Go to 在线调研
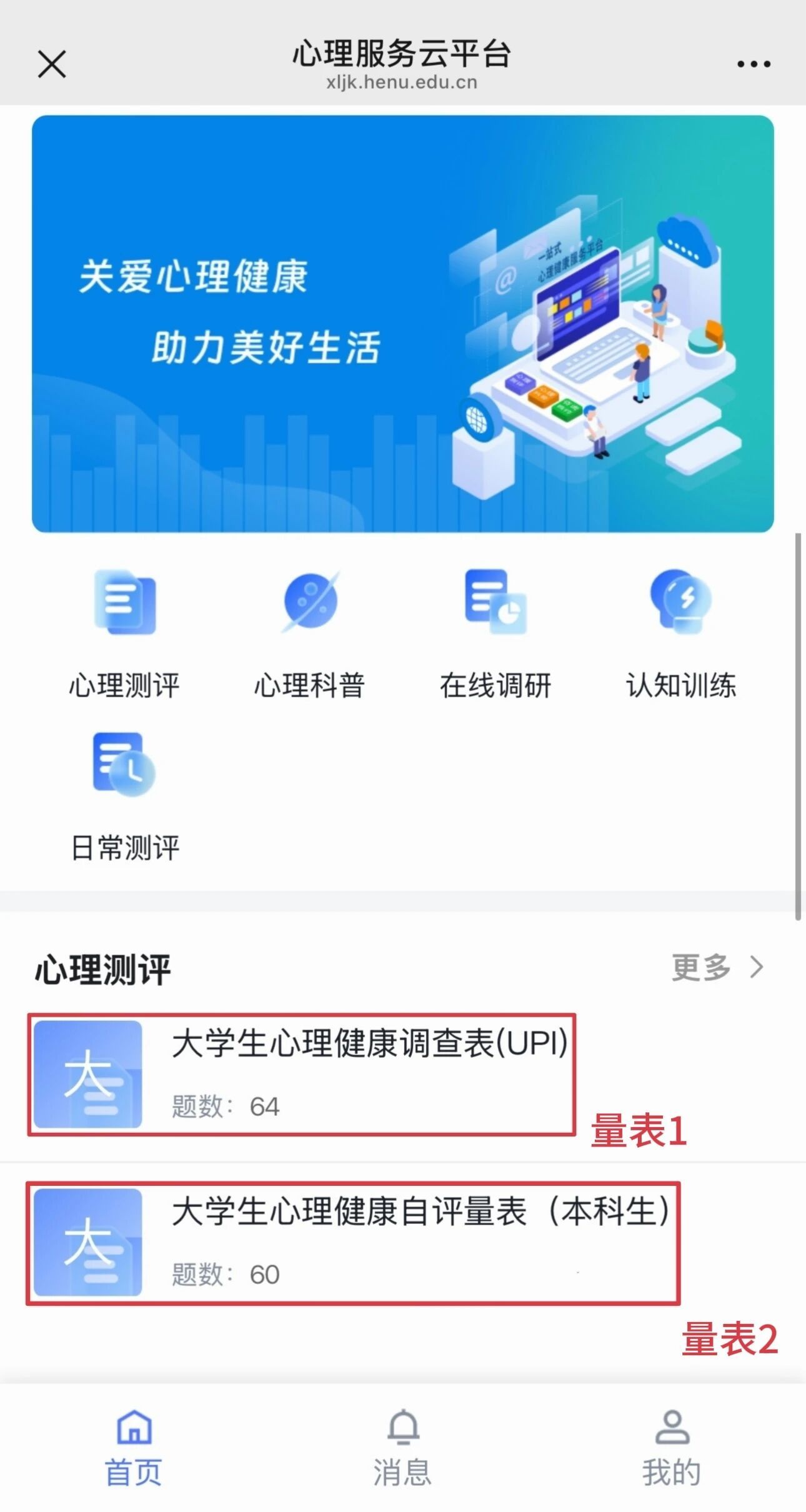Viewport: 806px width, 1512px height. [x=495, y=631]
